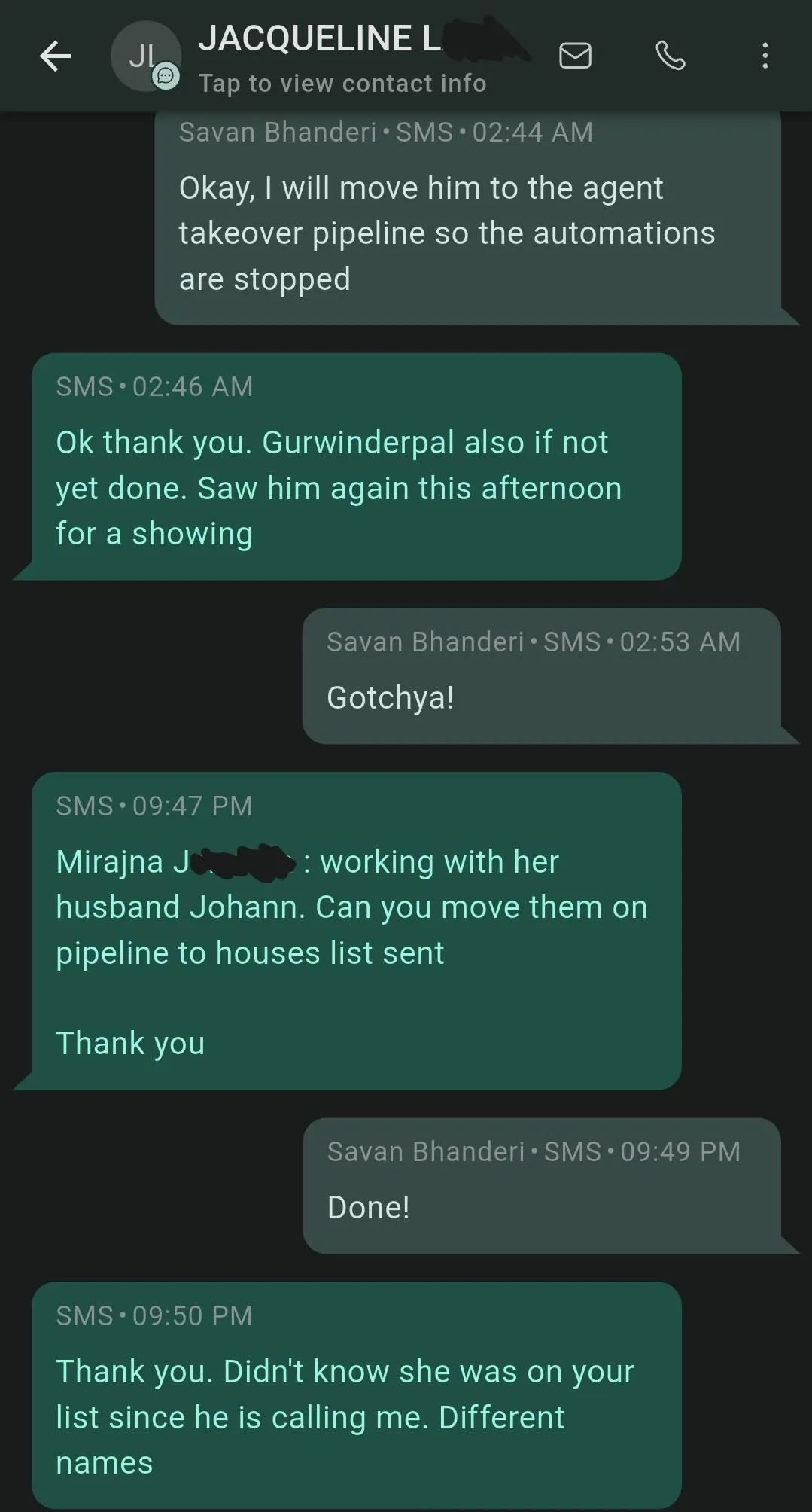Image resolution: width=812 pixels, height=1512 pixels.
Task: Call Jacqueline with the phone icon
Action: tap(671, 56)
